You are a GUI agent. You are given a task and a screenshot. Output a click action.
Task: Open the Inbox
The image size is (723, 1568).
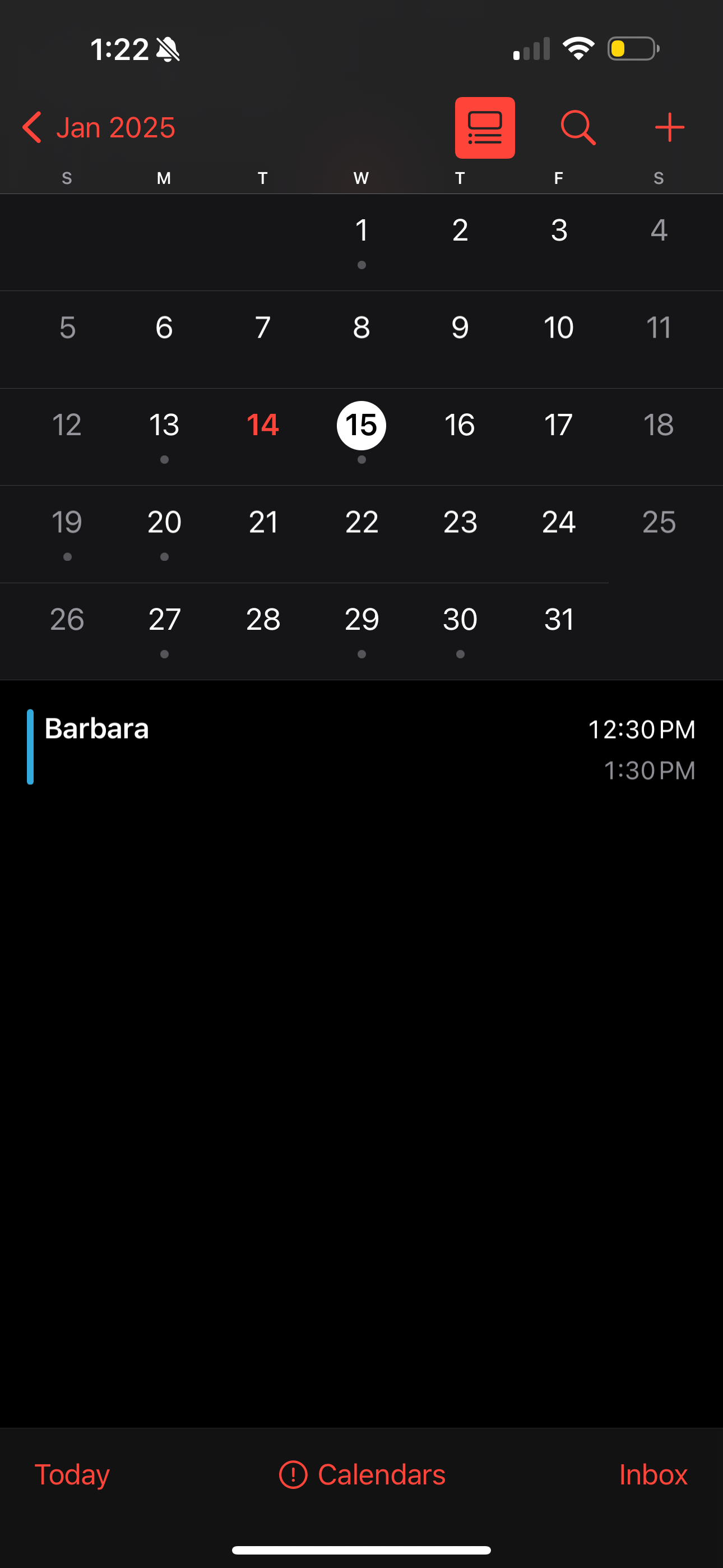pos(653,1474)
